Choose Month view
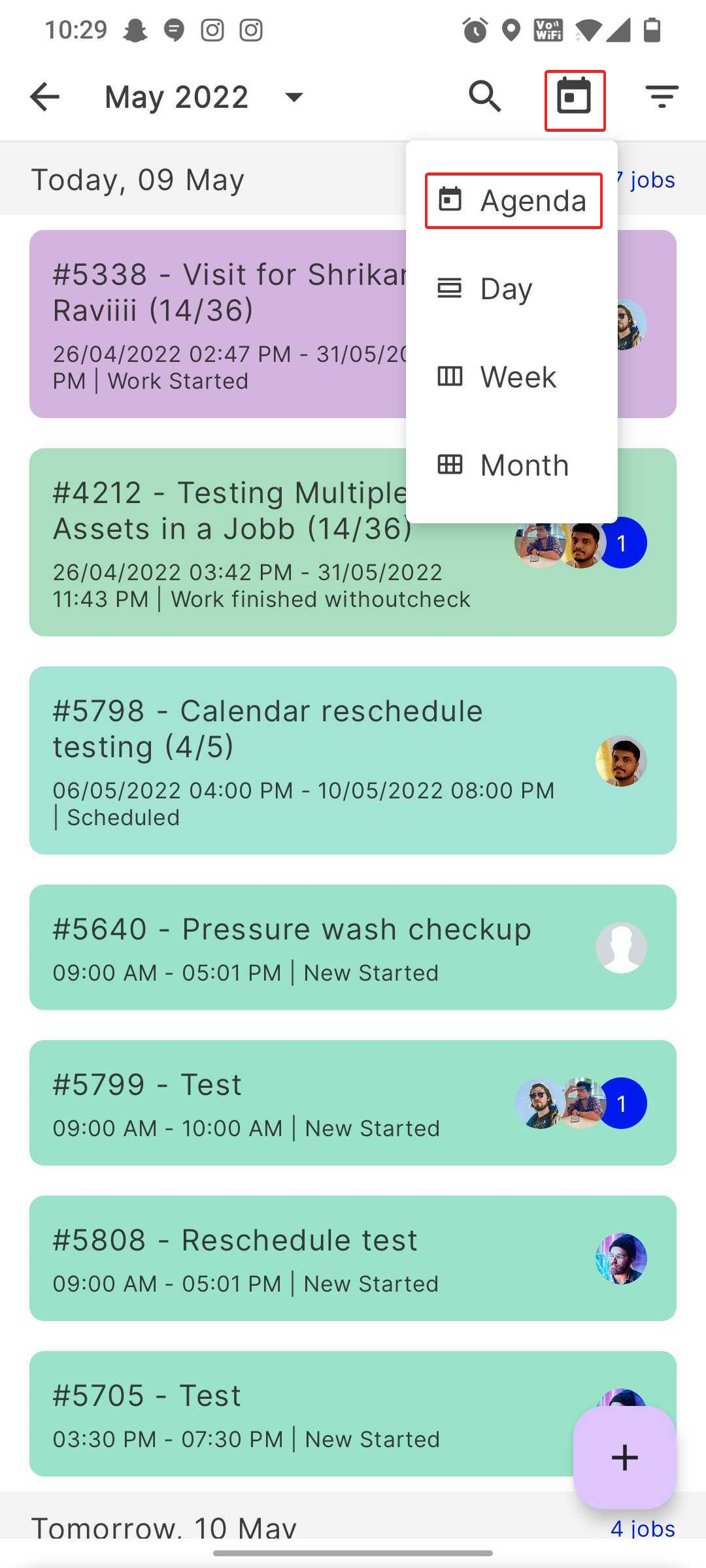706x1568 pixels. (523, 465)
